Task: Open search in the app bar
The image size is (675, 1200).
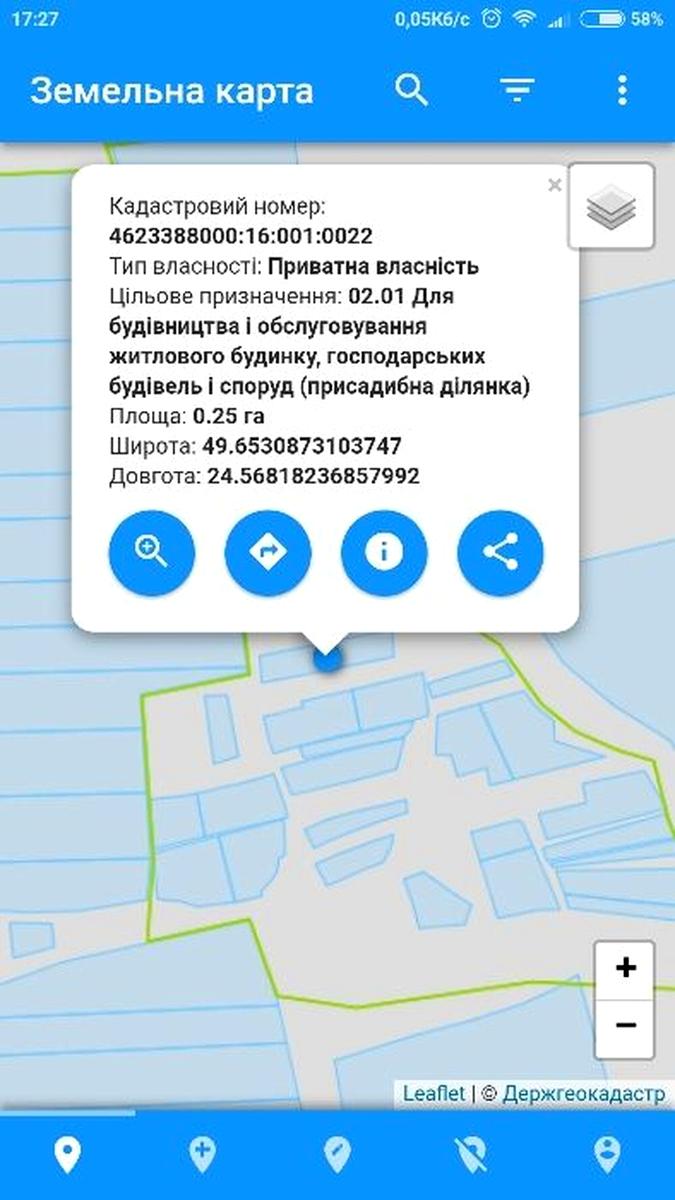Action: [411, 90]
